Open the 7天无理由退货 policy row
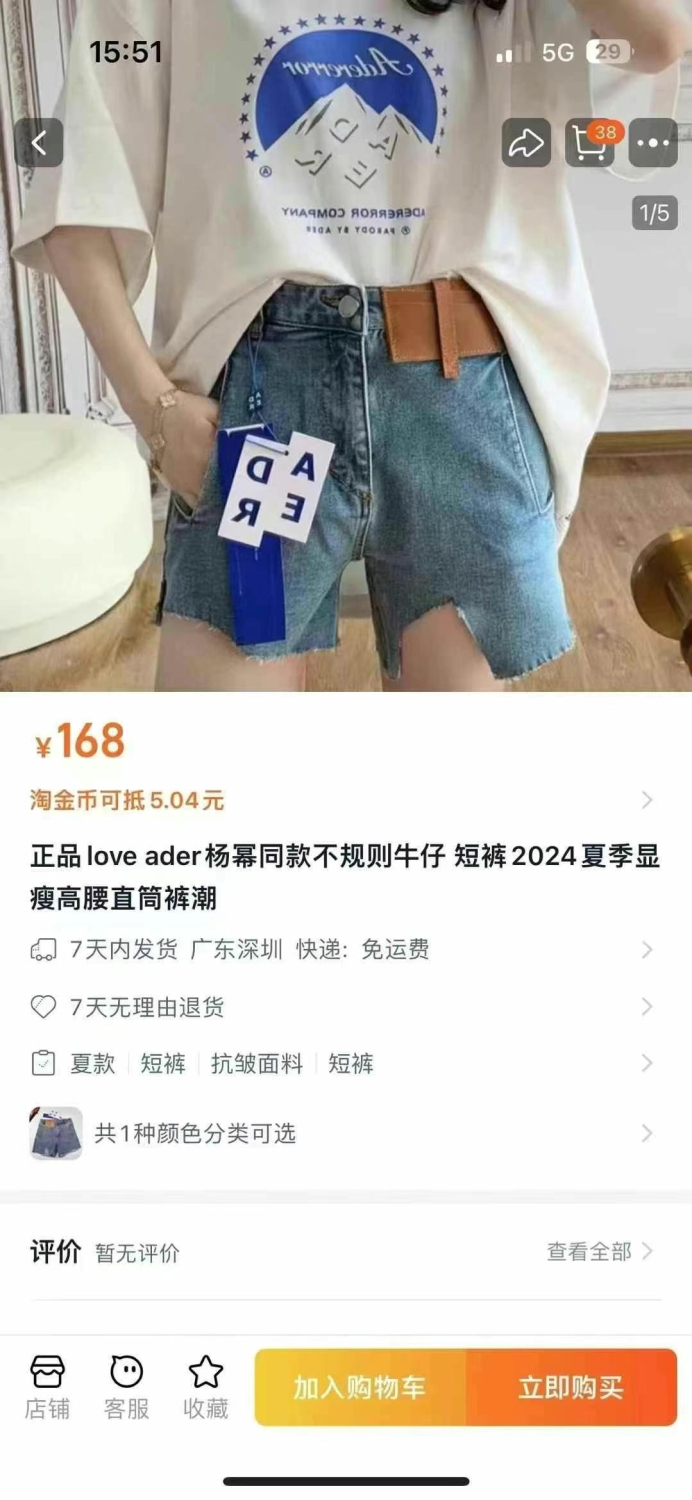Screen dimensions: 692x1500 346,1007
